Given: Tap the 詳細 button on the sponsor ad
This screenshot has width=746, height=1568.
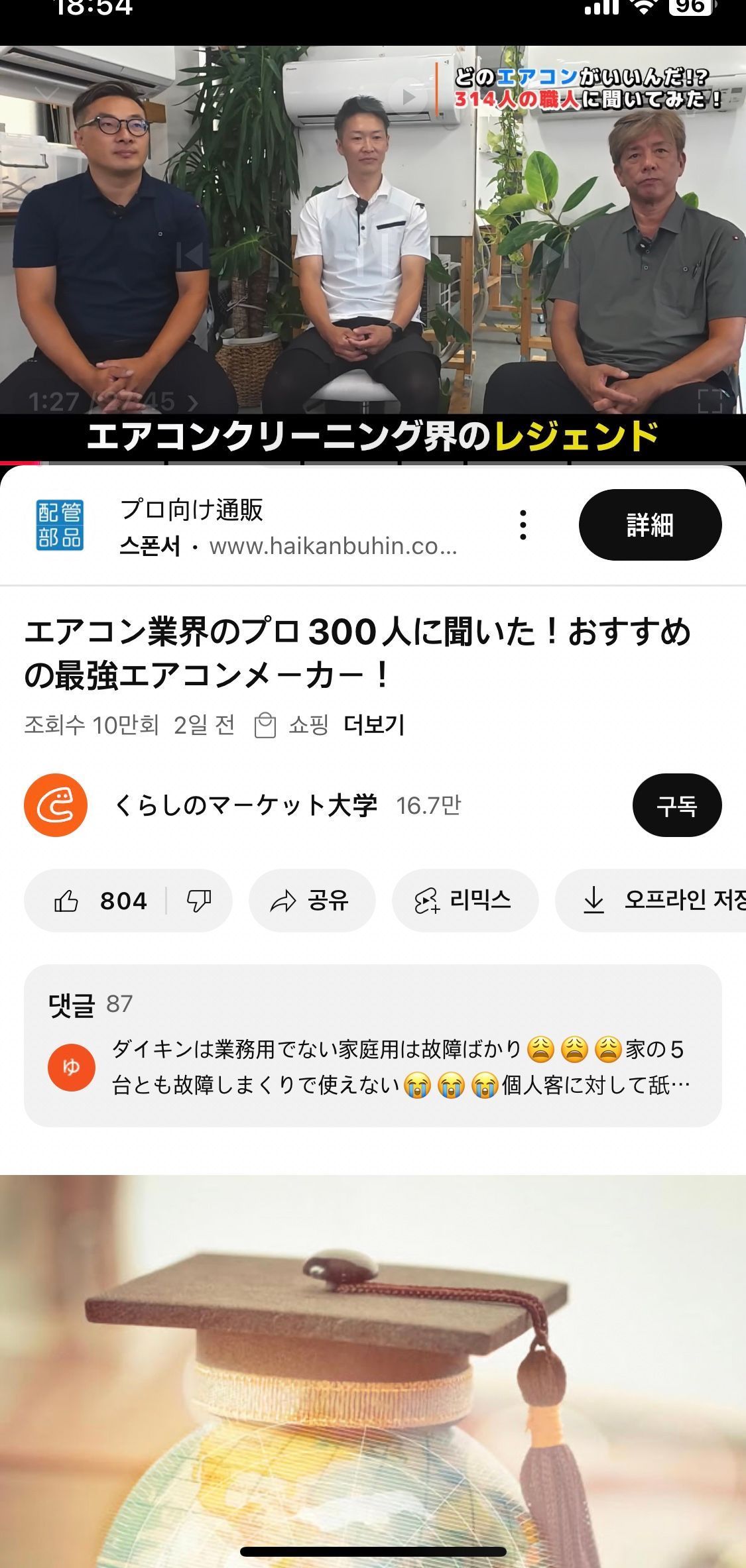Looking at the screenshot, I should tap(649, 525).
